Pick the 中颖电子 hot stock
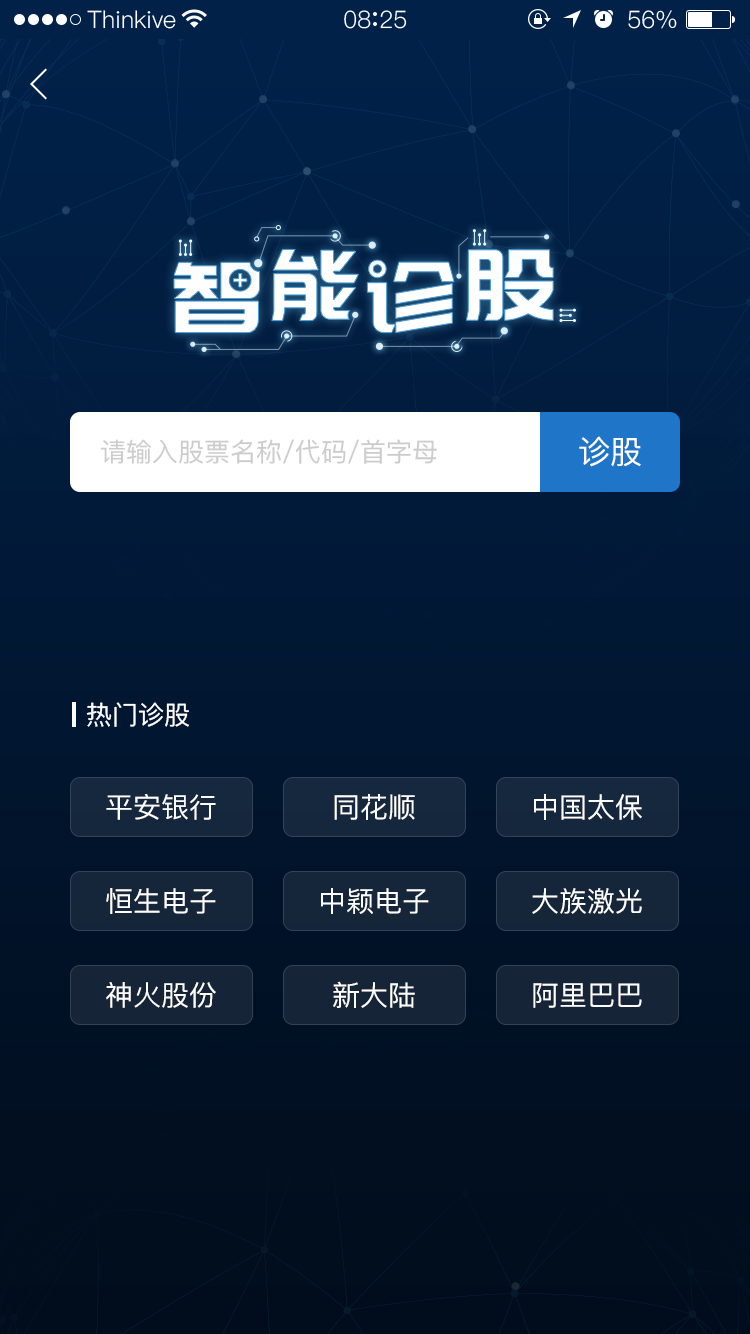This screenshot has width=750, height=1334. coord(374,901)
